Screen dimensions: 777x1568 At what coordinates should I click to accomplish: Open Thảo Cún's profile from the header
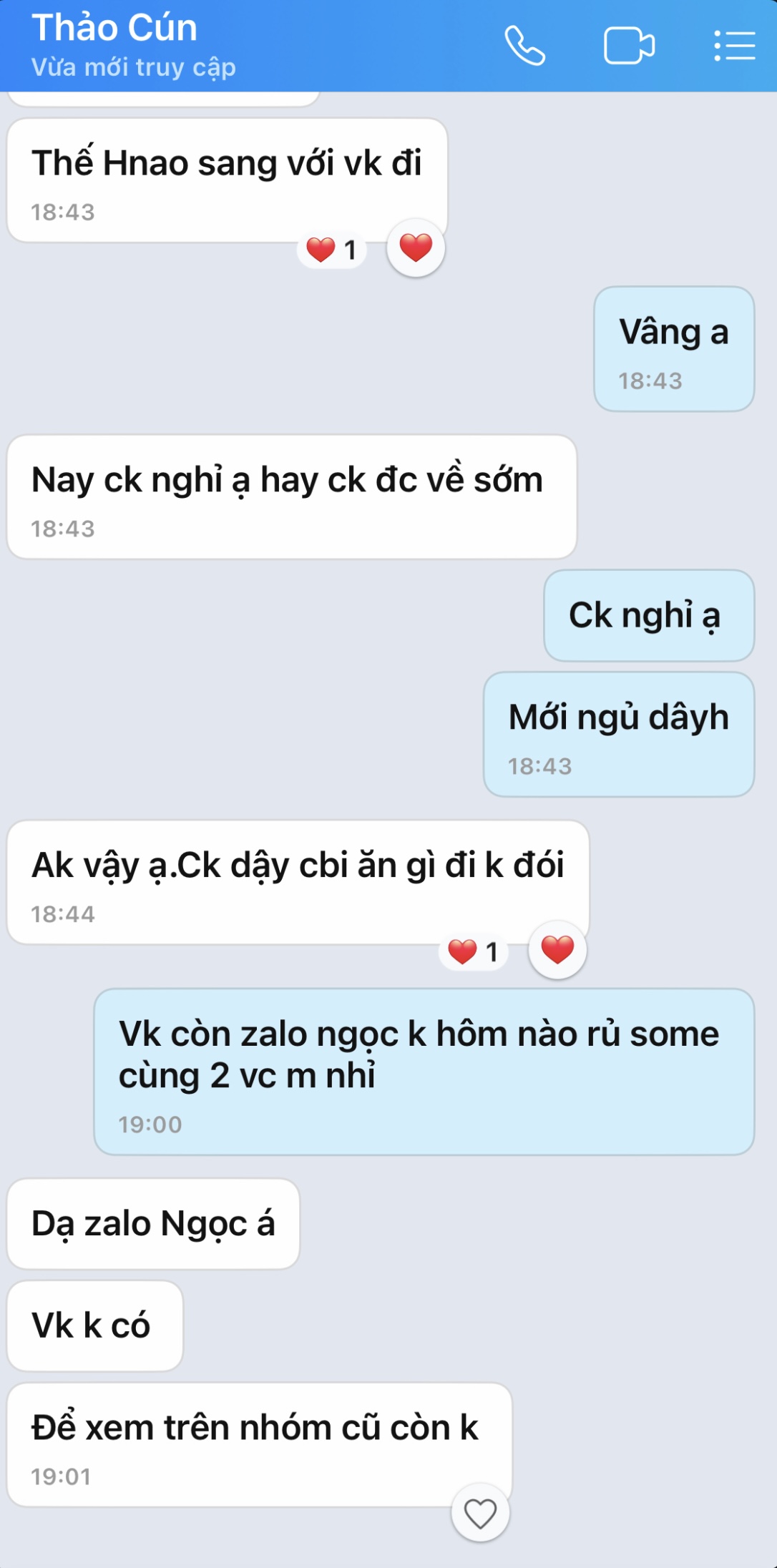[114, 29]
